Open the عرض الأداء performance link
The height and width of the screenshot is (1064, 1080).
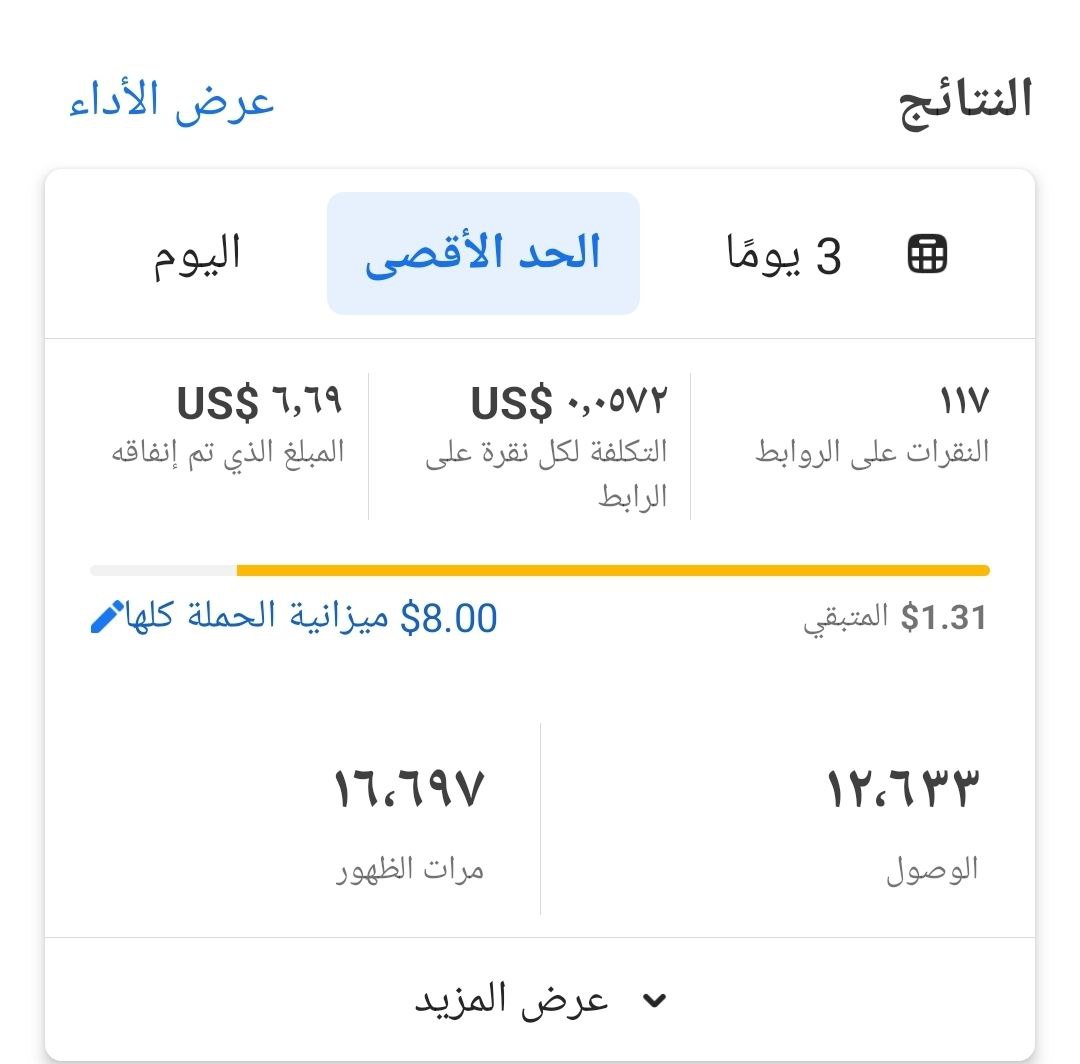[172, 103]
